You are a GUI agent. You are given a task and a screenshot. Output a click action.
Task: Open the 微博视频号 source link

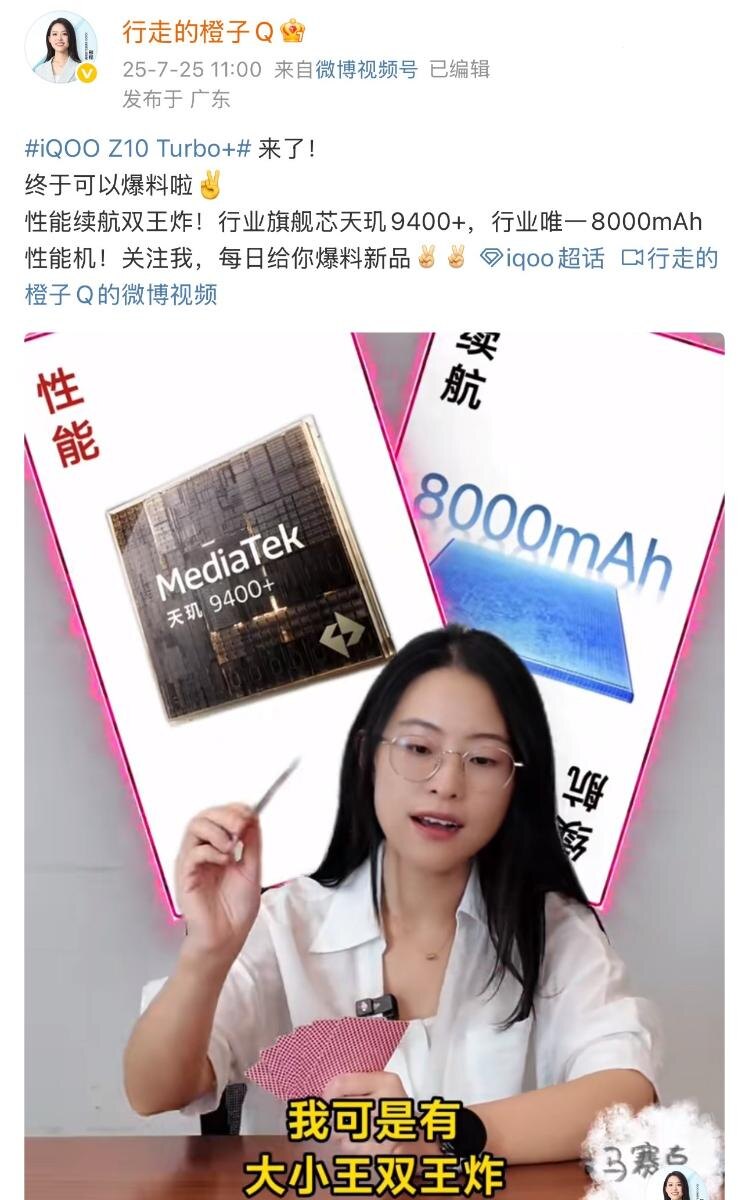(x=366, y=69)
